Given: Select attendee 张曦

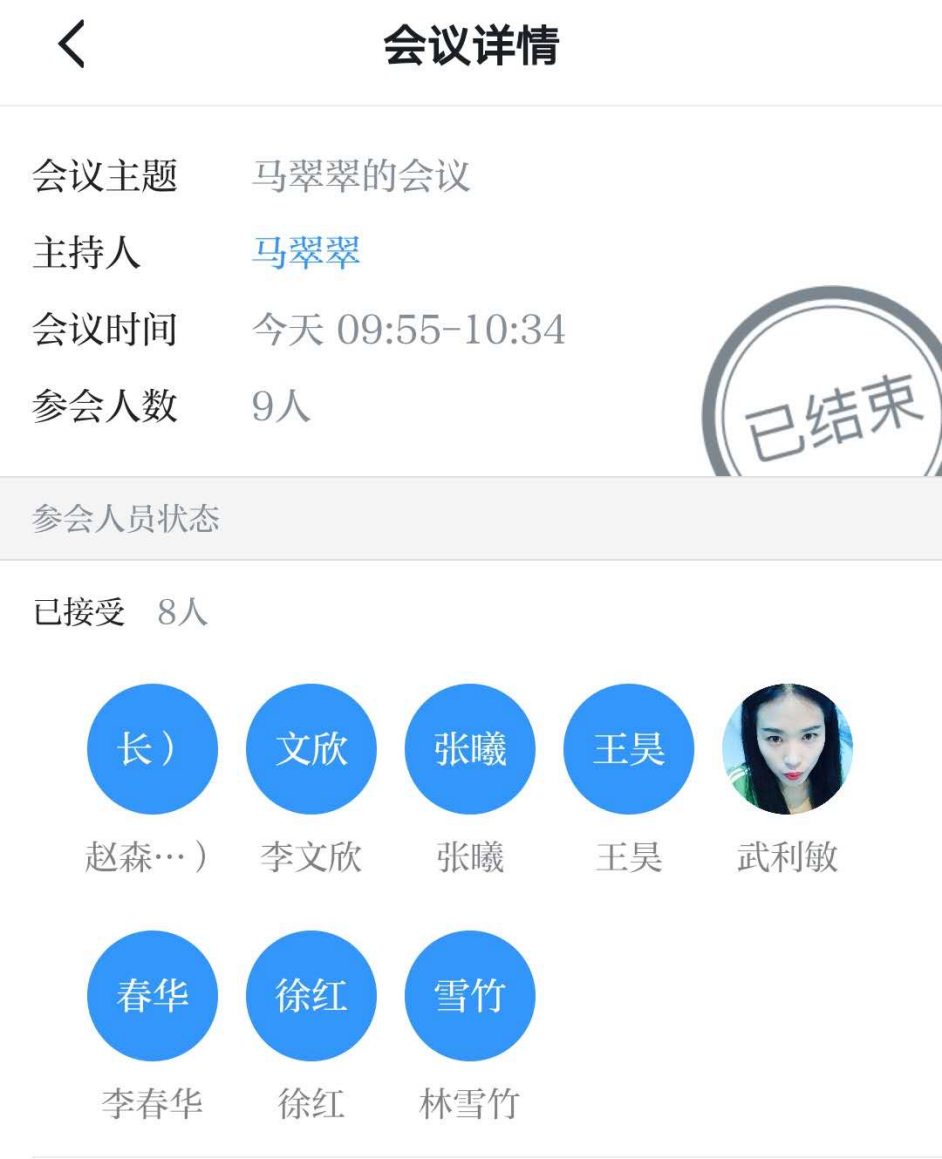Looking at the screenshot, I should click(470, 749).
